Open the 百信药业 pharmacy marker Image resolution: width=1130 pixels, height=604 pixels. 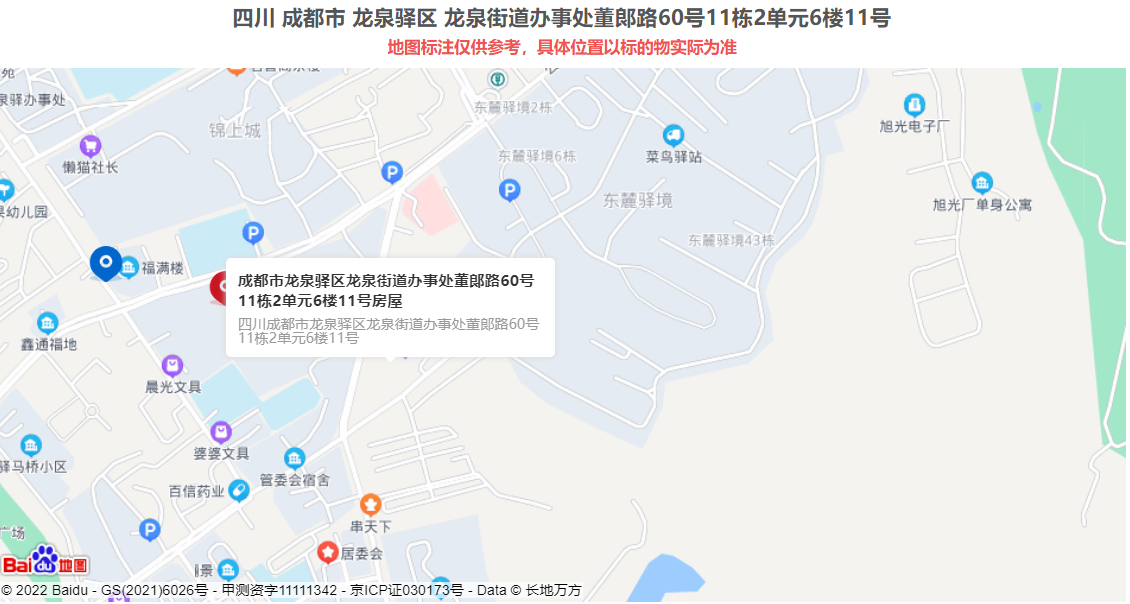click(238, 490)
